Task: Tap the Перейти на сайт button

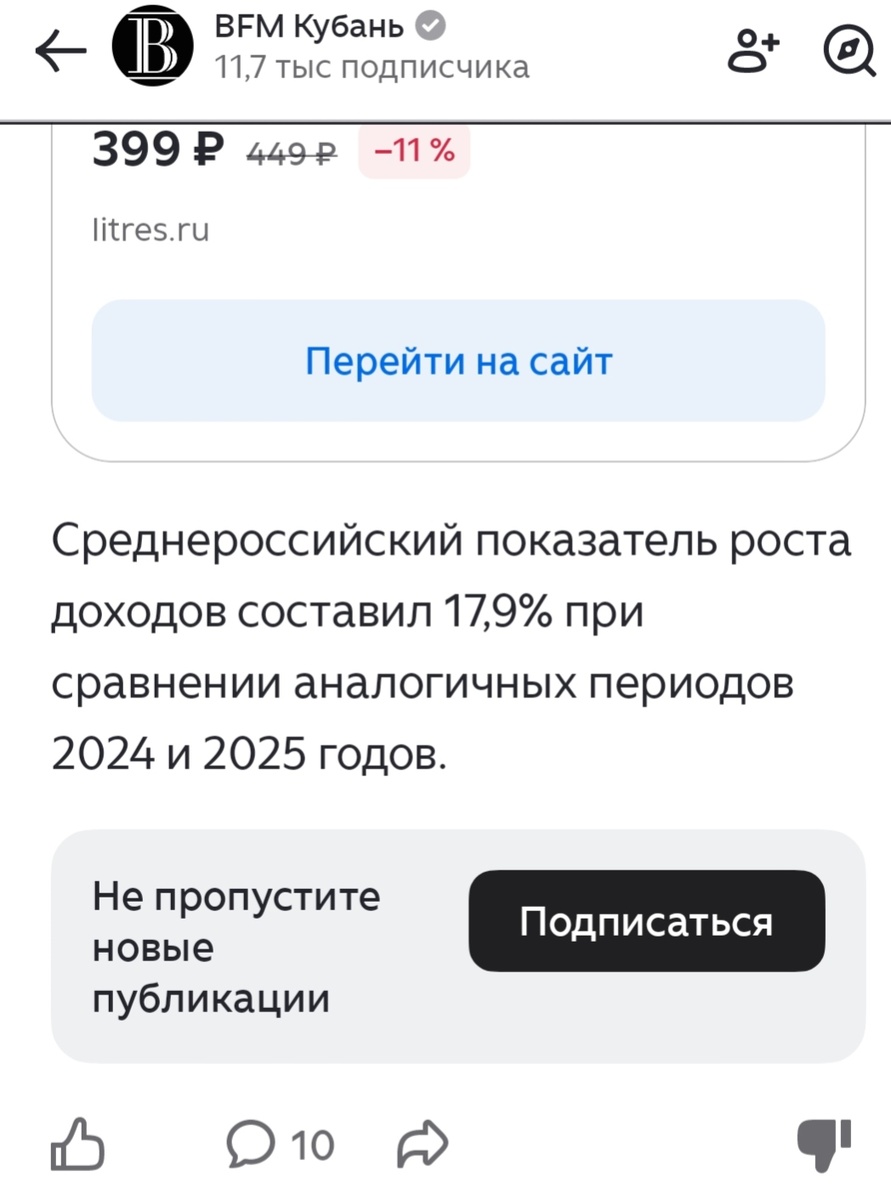Action: tap(457, 360)
